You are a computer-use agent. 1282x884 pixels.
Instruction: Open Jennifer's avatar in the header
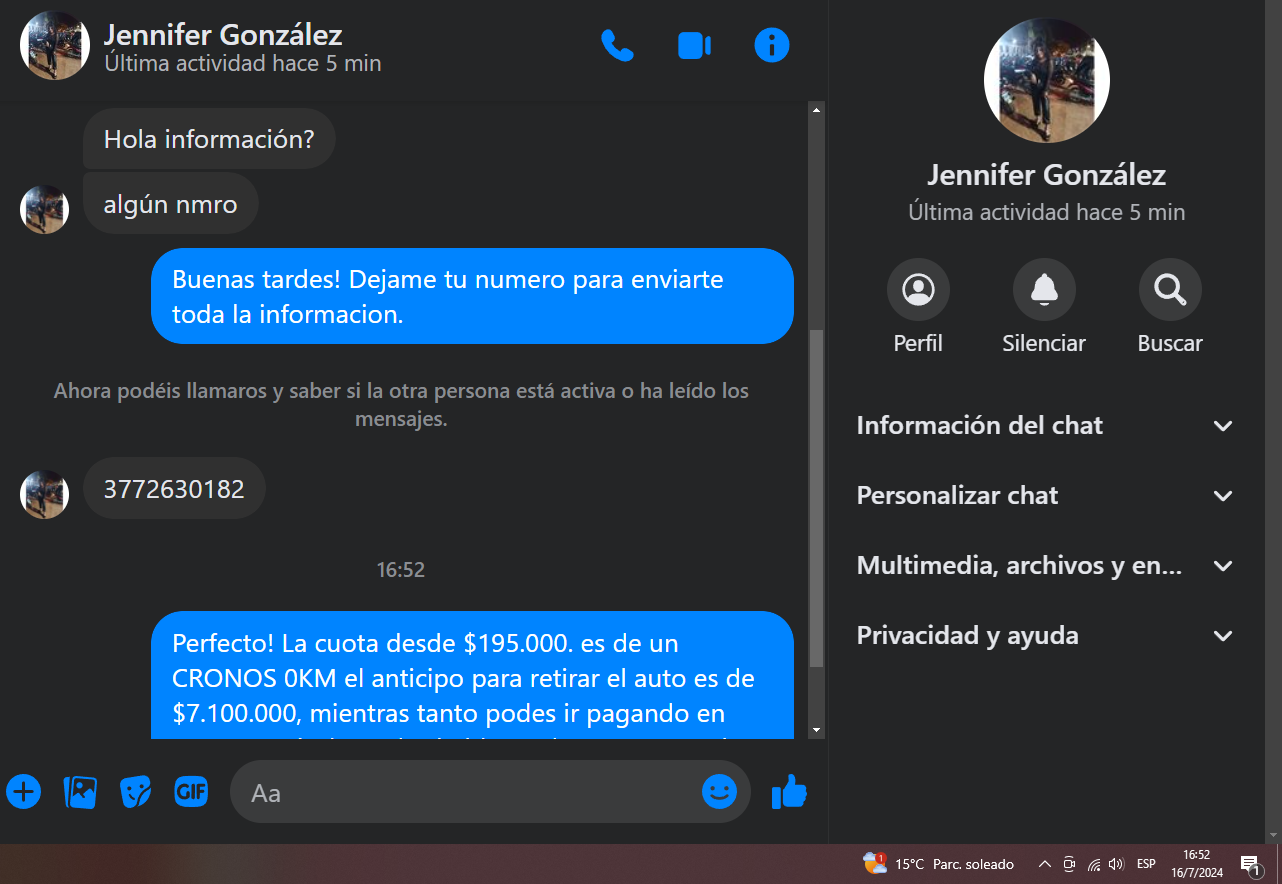pyautogui.click(x=55, y=46)
